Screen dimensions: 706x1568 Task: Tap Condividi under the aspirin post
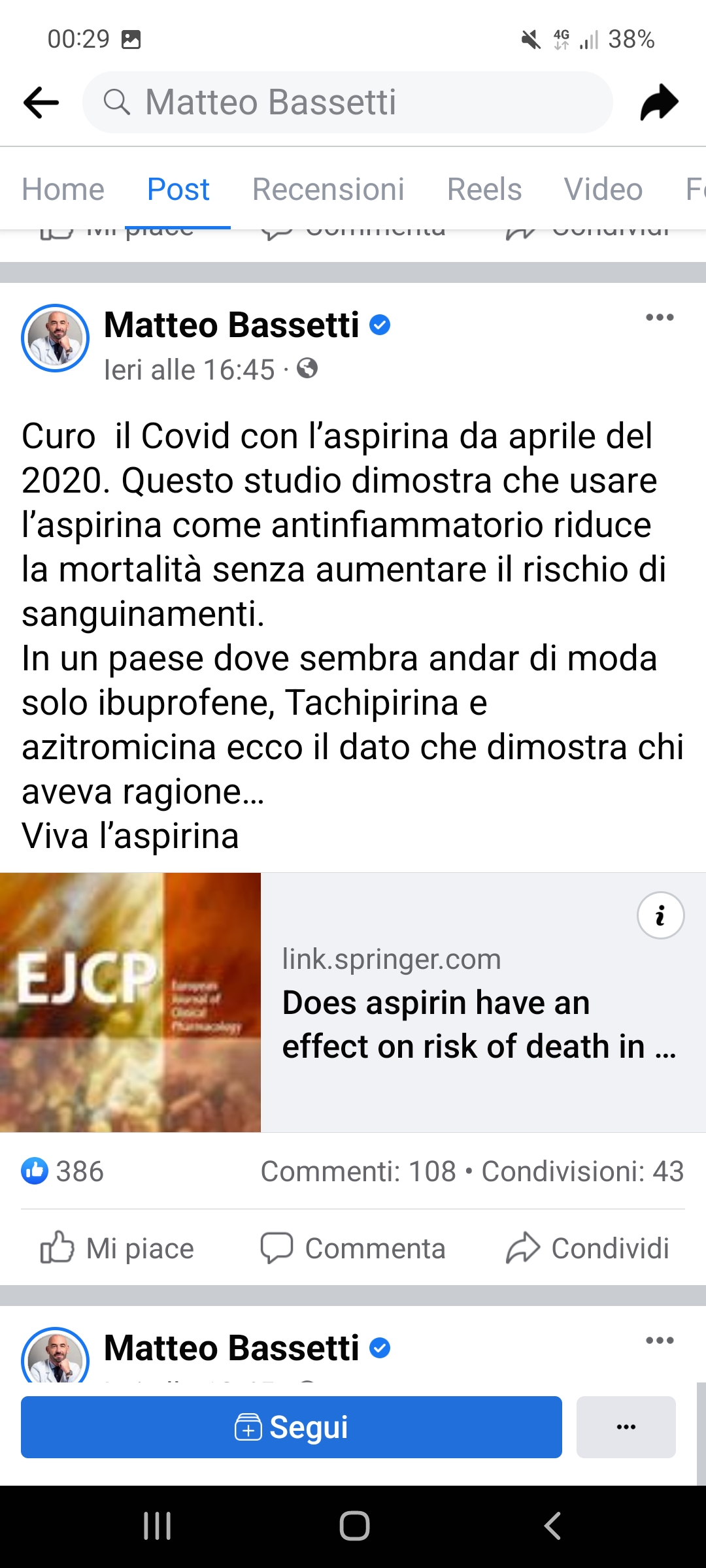coord(588,1248)
